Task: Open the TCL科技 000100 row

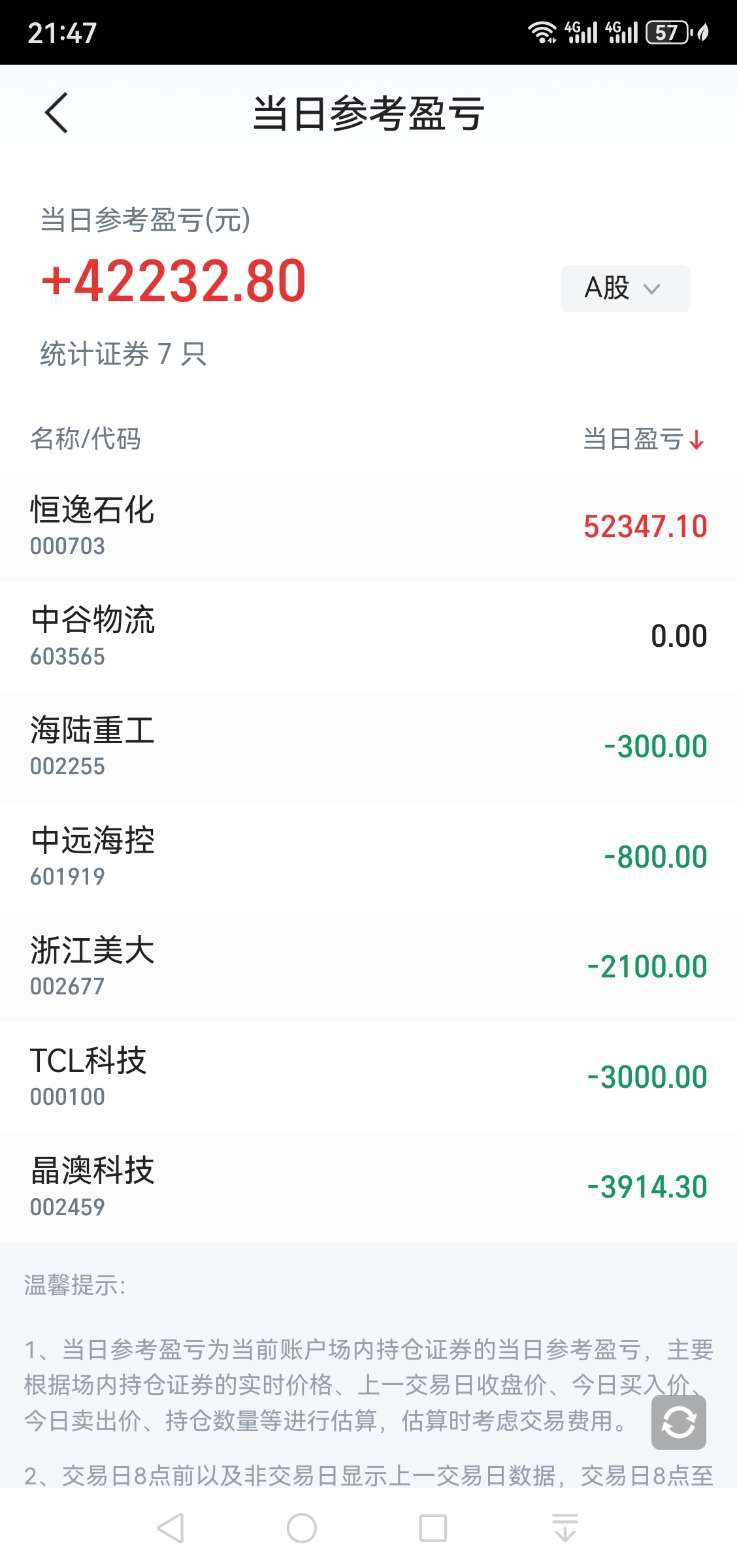Action: point(368,1077)
